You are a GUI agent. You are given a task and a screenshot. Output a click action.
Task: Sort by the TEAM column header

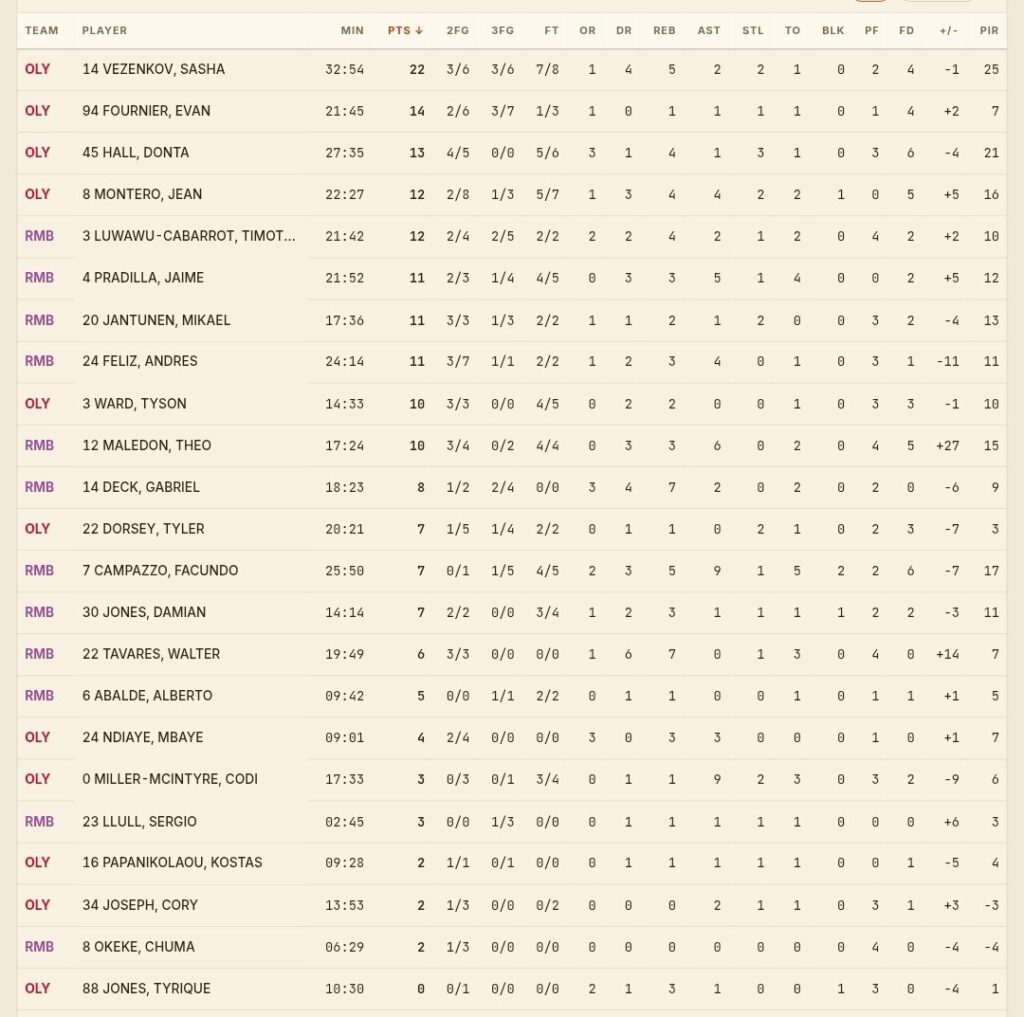(x=42, y=31)
